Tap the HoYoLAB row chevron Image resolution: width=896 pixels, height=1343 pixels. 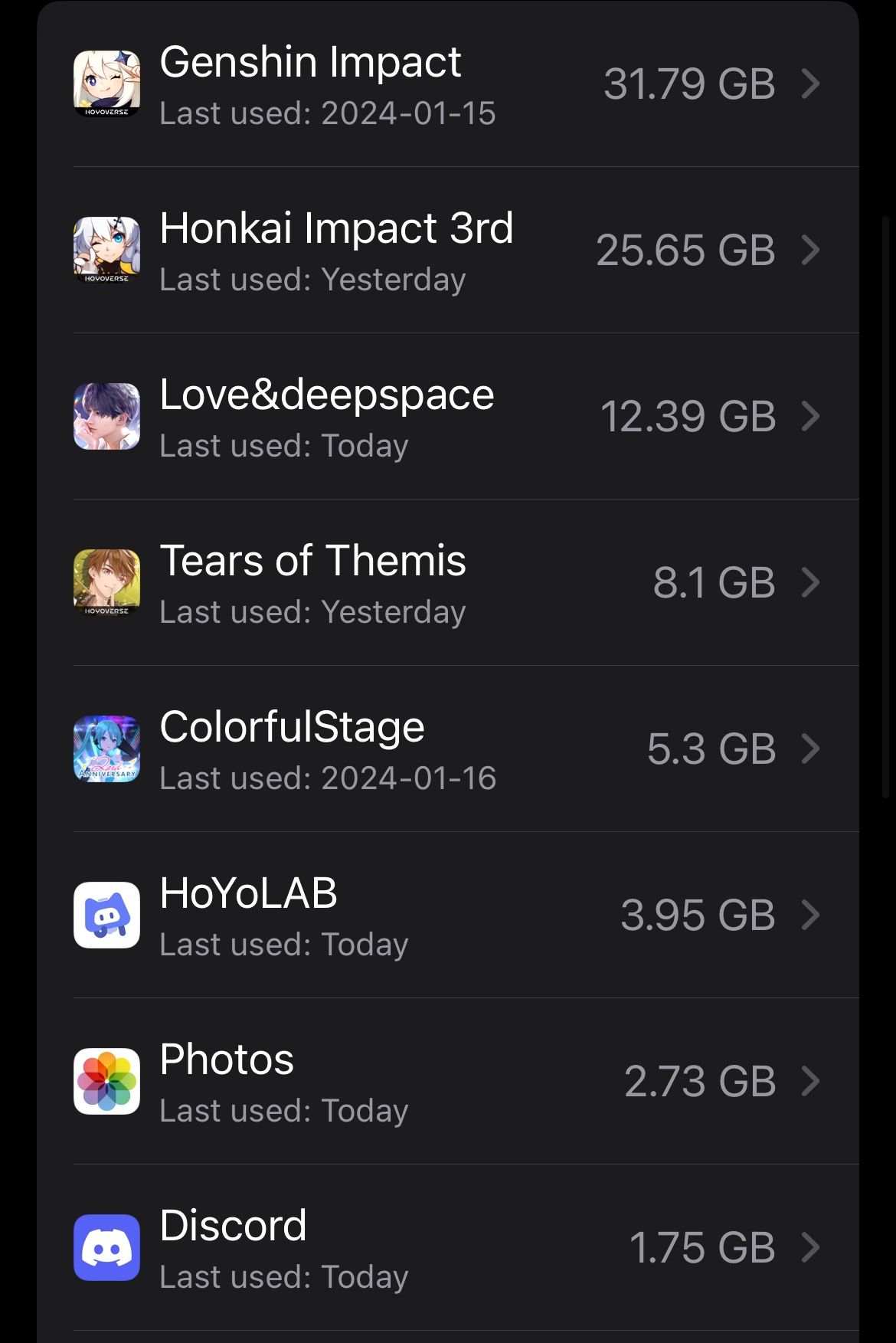[809, 915]
